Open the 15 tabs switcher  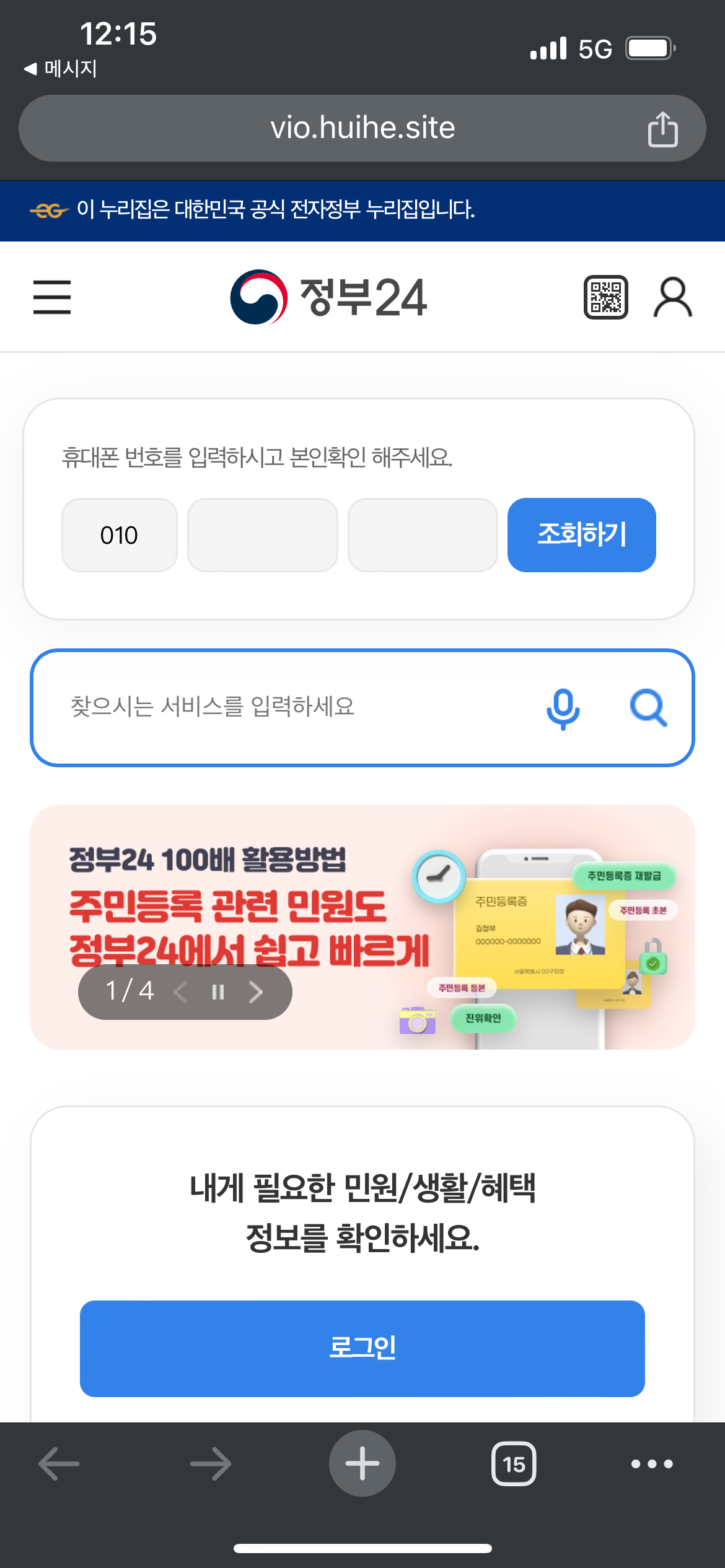click(514, 1463)
